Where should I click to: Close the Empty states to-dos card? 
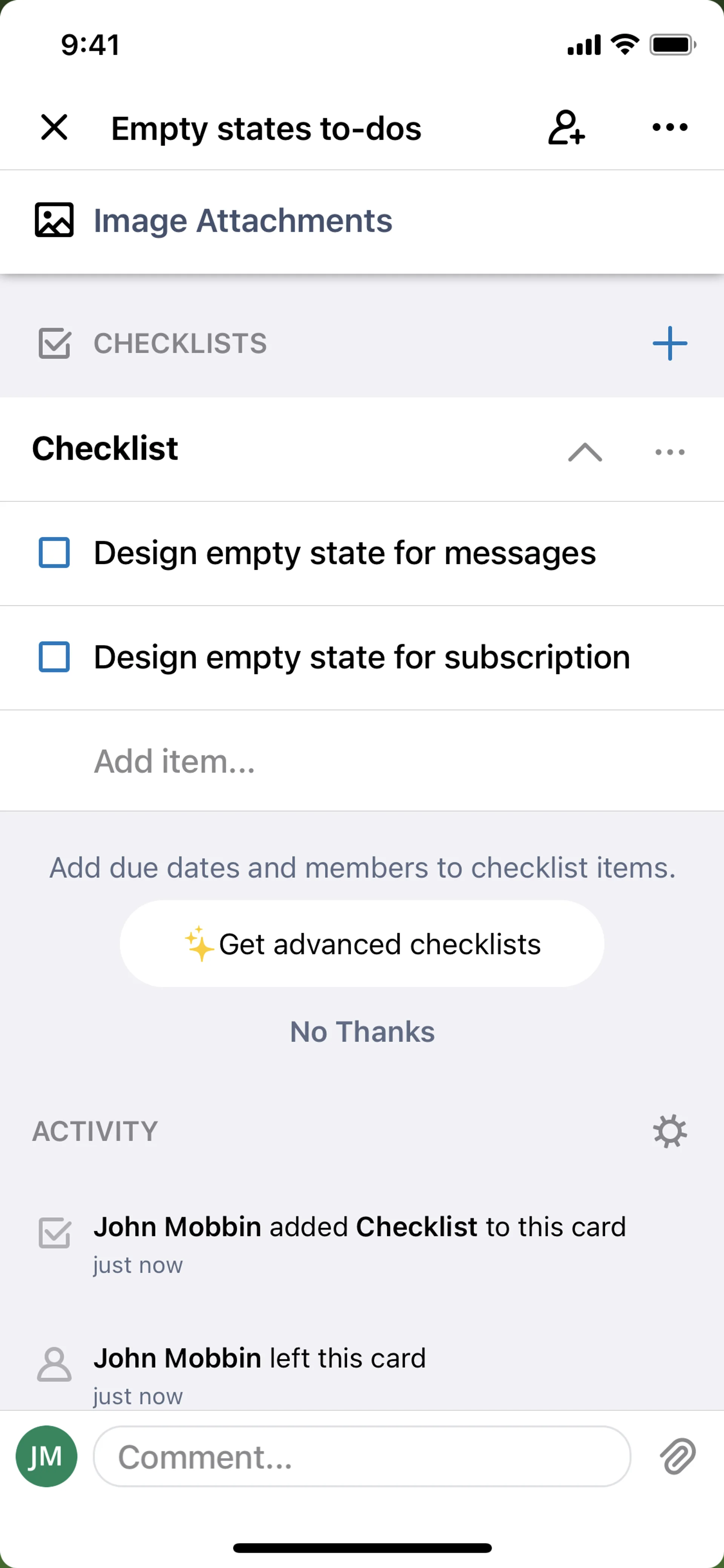[x=54, y=127]
